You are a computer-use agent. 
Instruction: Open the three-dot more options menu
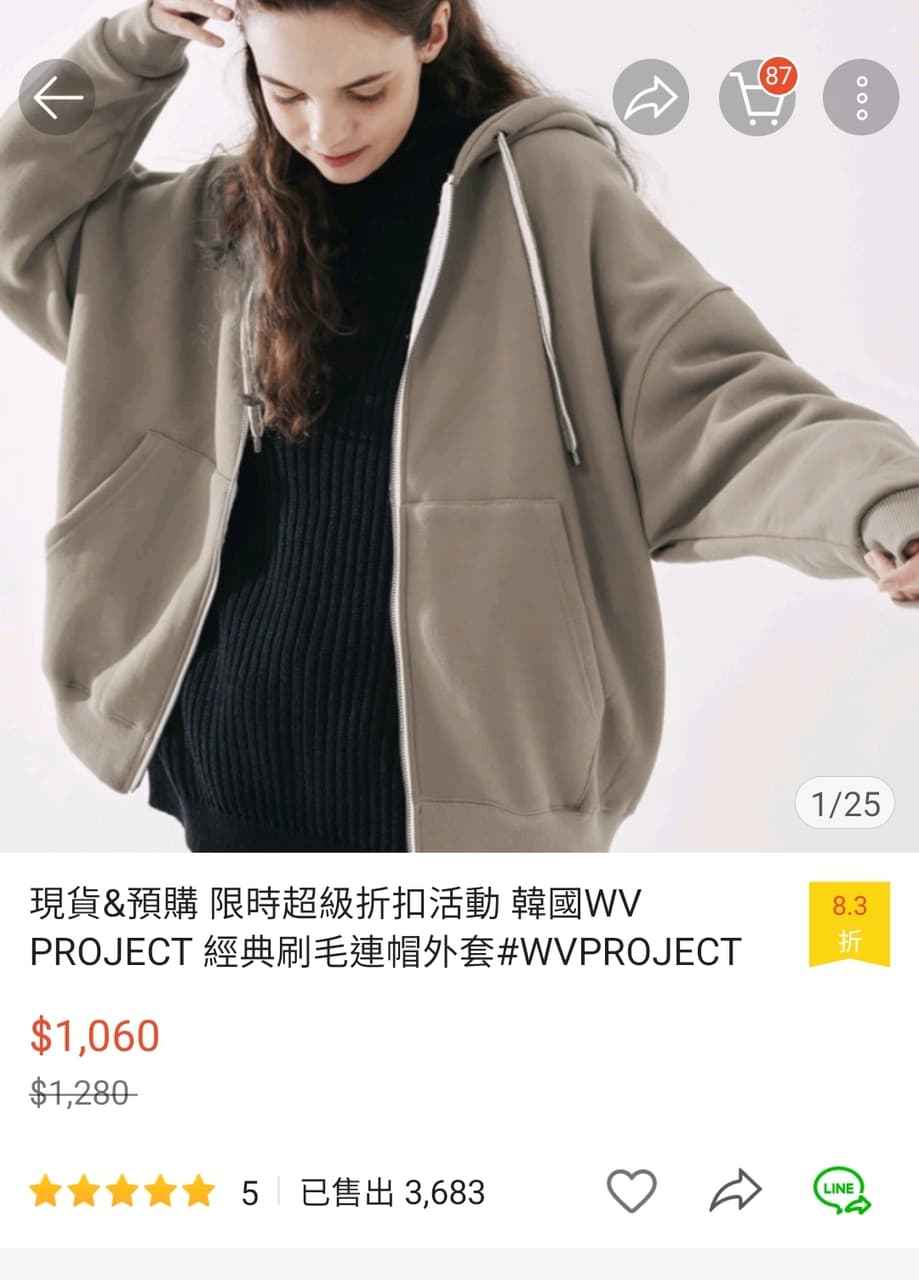[860, 97]
